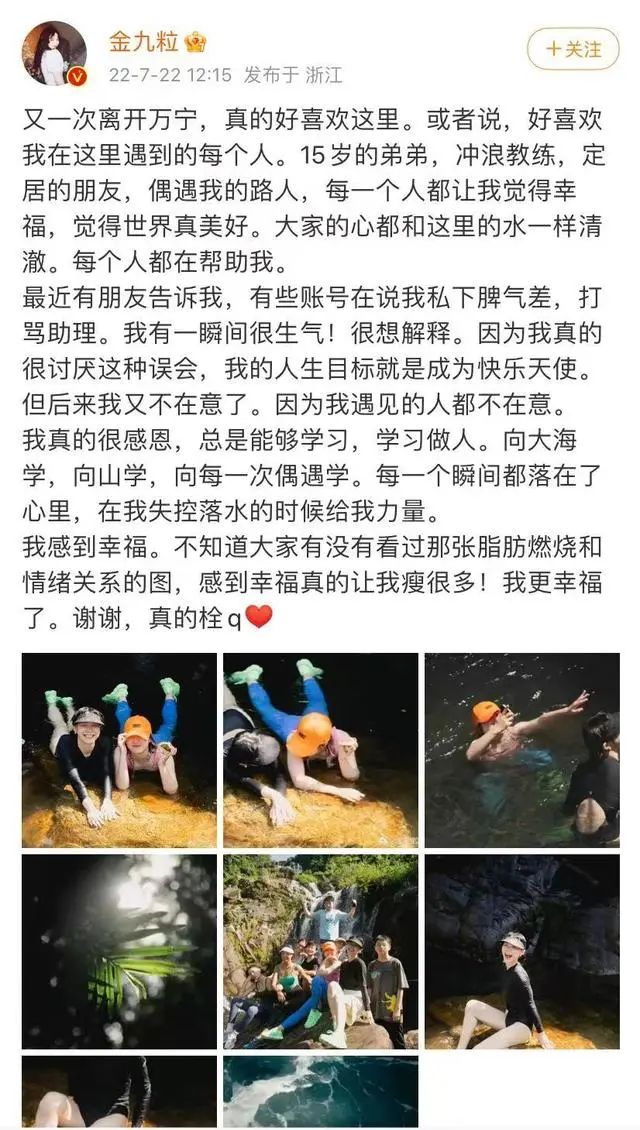Open the partially visible bottom-left photo
Screen dimensions: 640x1130
119,1092
